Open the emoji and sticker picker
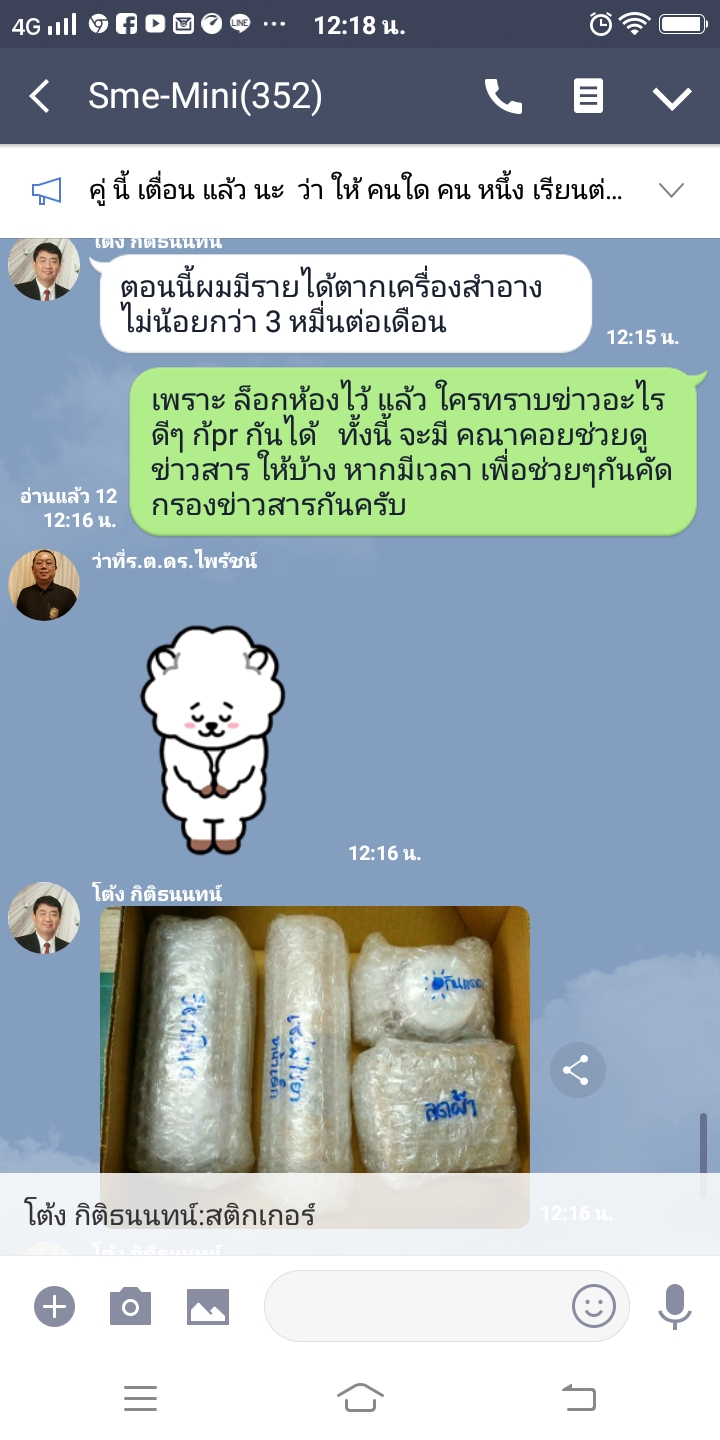Viewport: 720px width, 1440px height. click(x=593, y=1306)
